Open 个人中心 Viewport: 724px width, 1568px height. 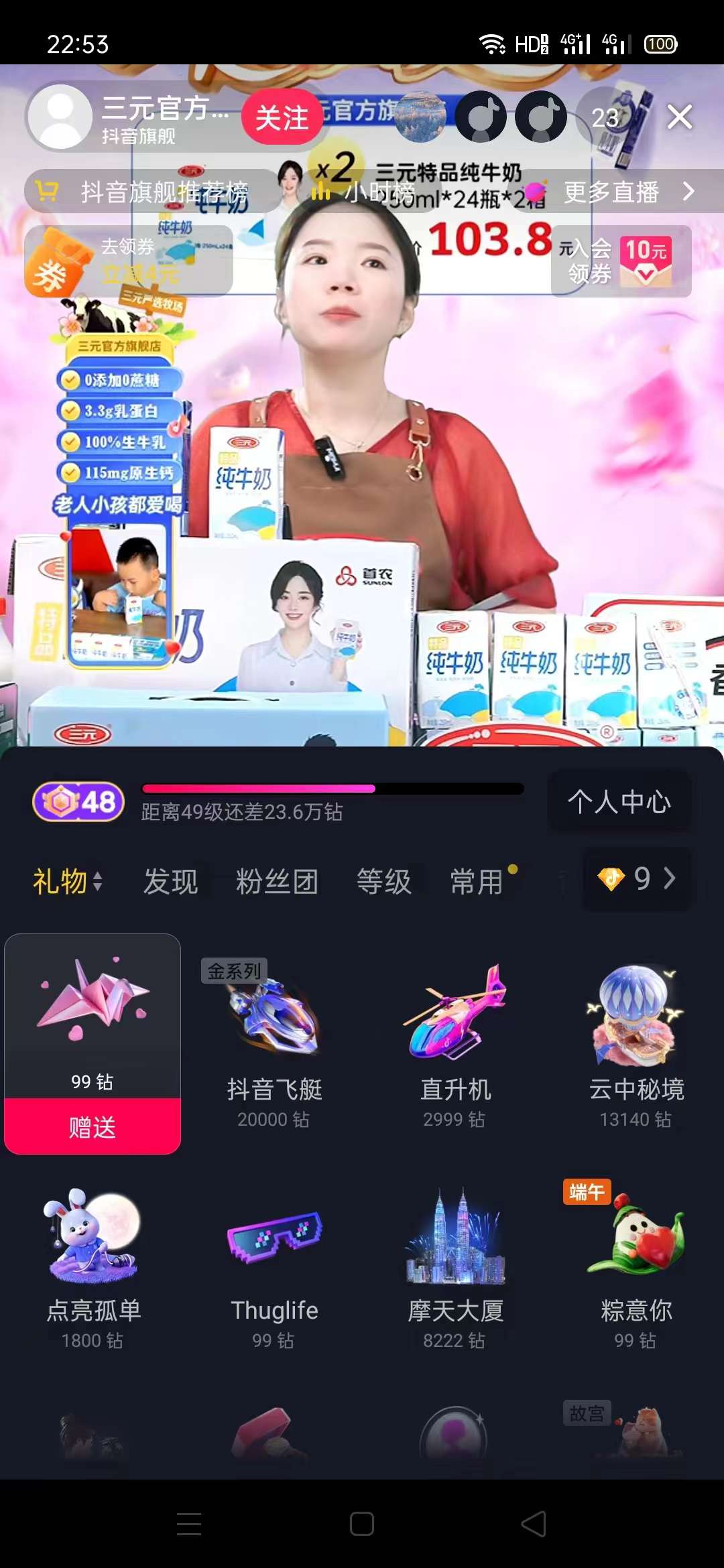click(x=619, y=801)
